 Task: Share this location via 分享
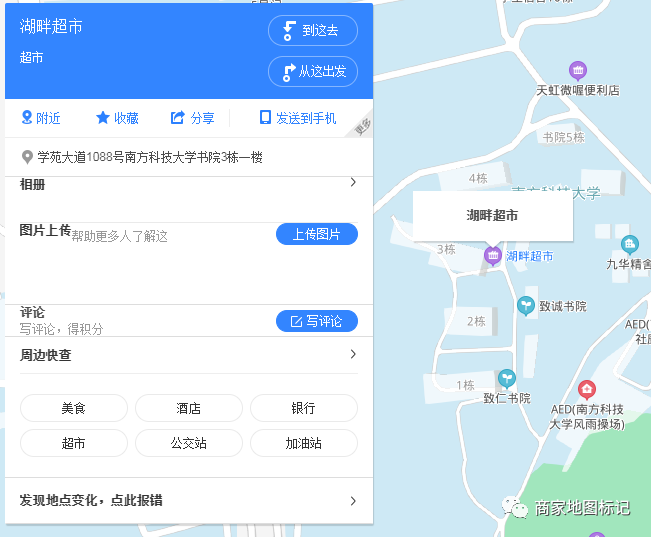click(192, 118)
